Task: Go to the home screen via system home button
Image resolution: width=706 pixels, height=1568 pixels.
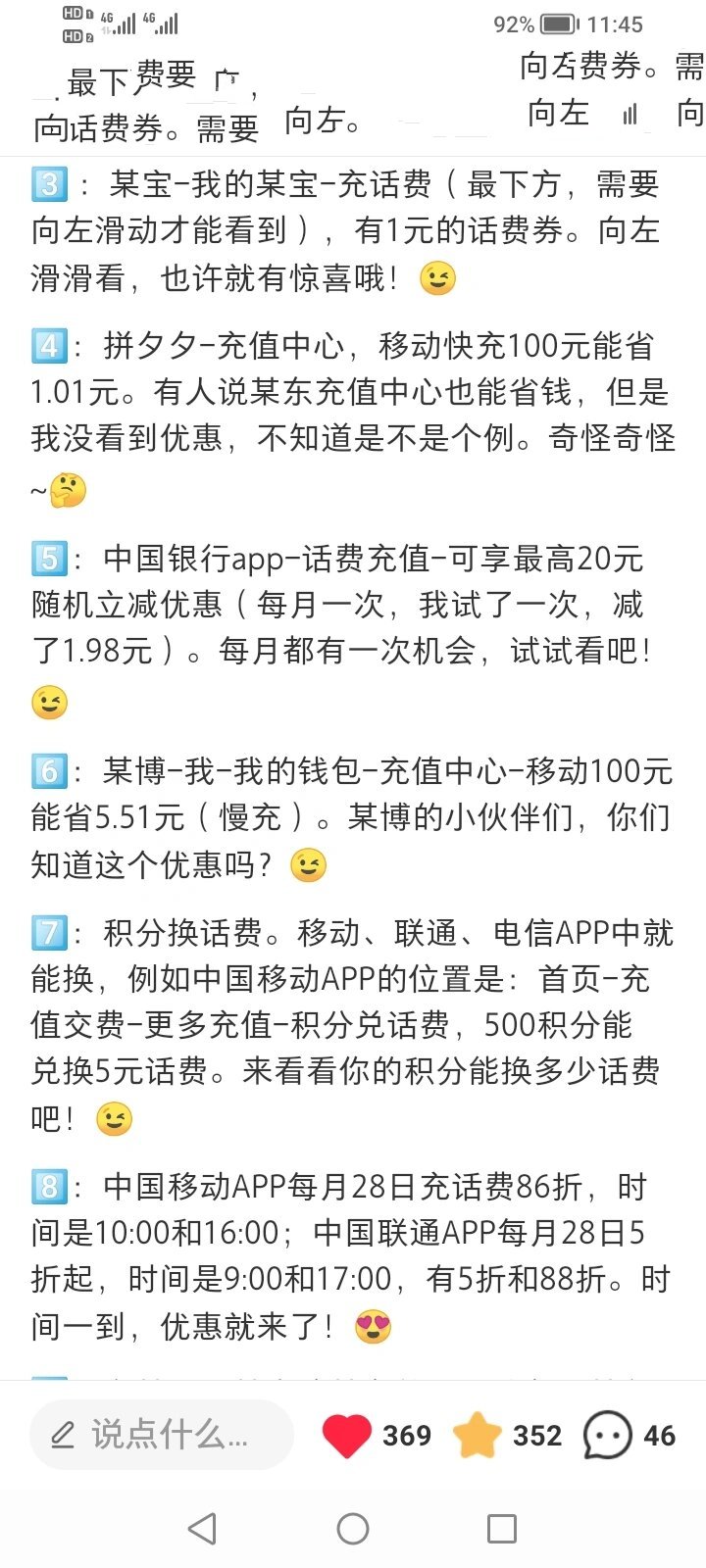Action: point(353,1528)
